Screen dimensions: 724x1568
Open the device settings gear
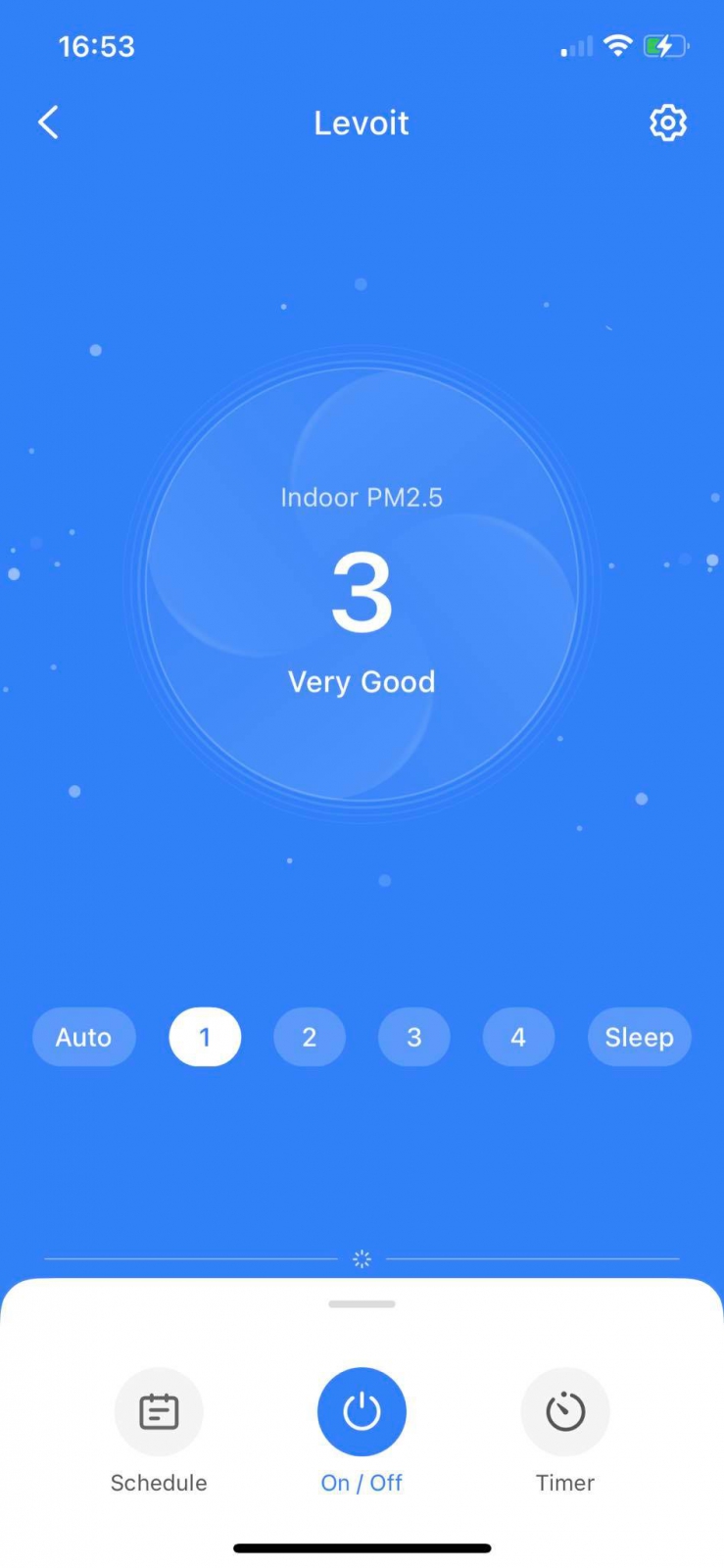tap(667, 122)
